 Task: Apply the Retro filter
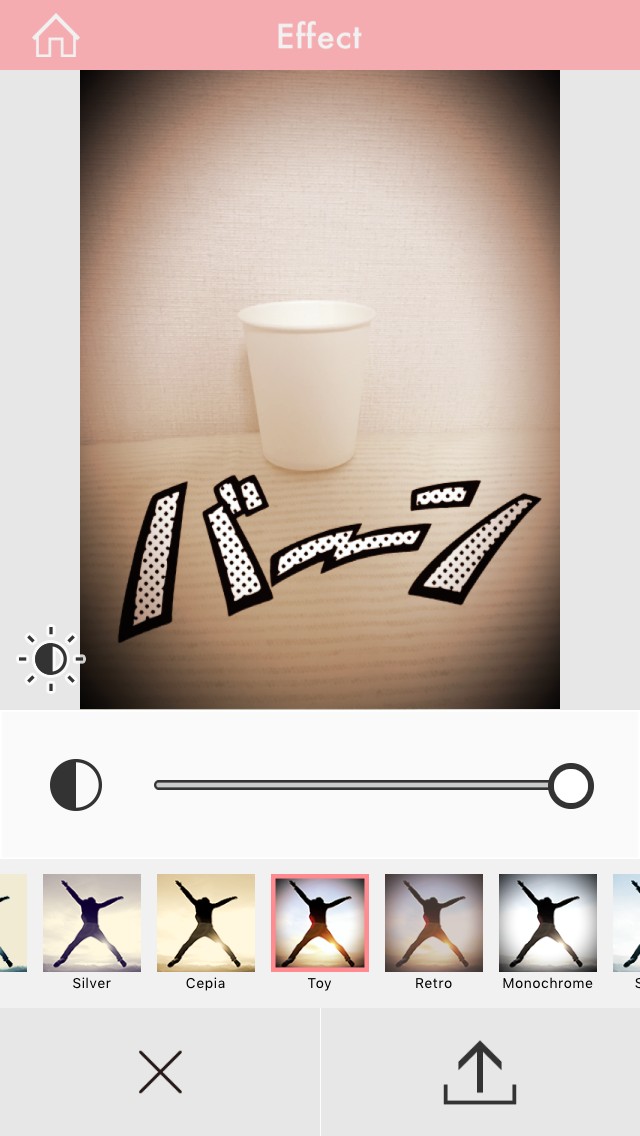tap(434, 923)
